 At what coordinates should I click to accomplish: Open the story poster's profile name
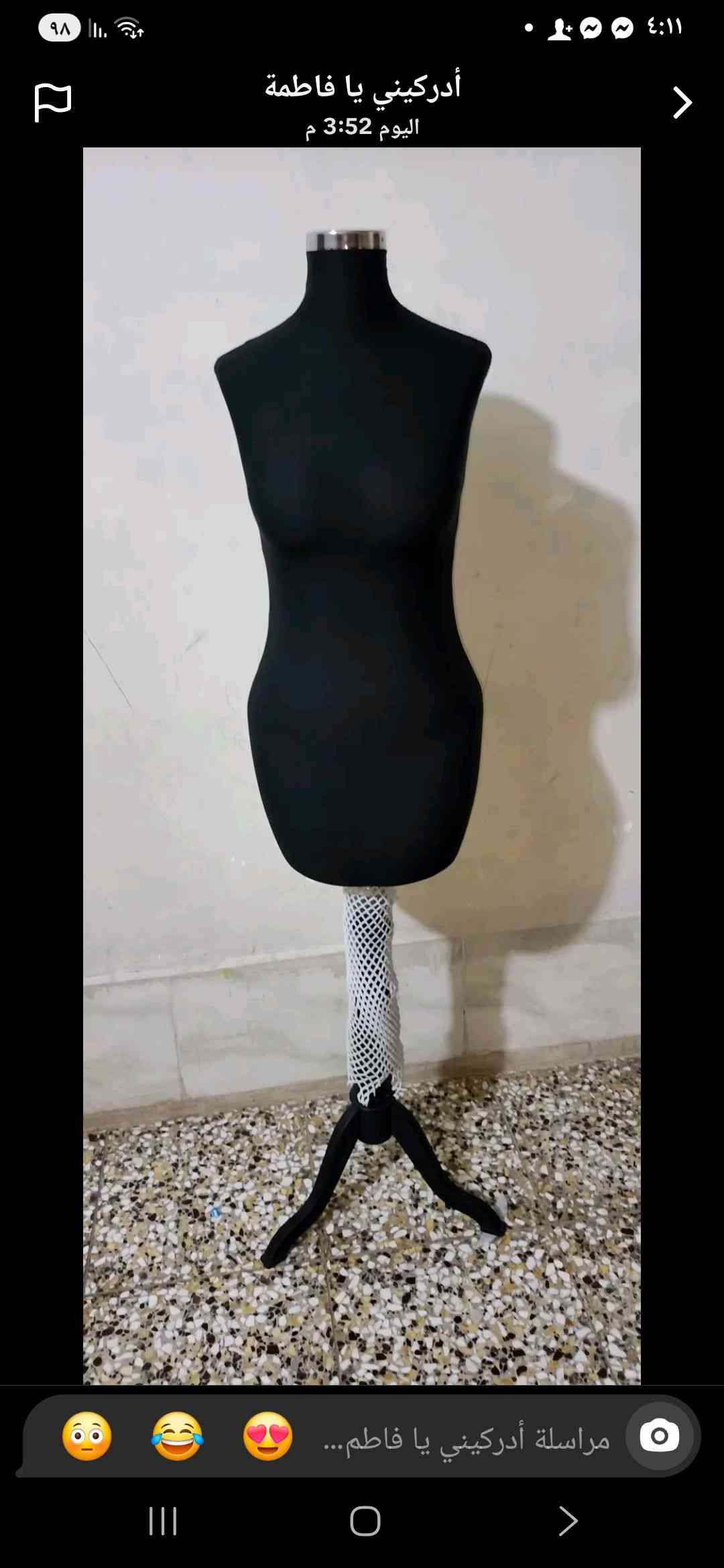363,87
